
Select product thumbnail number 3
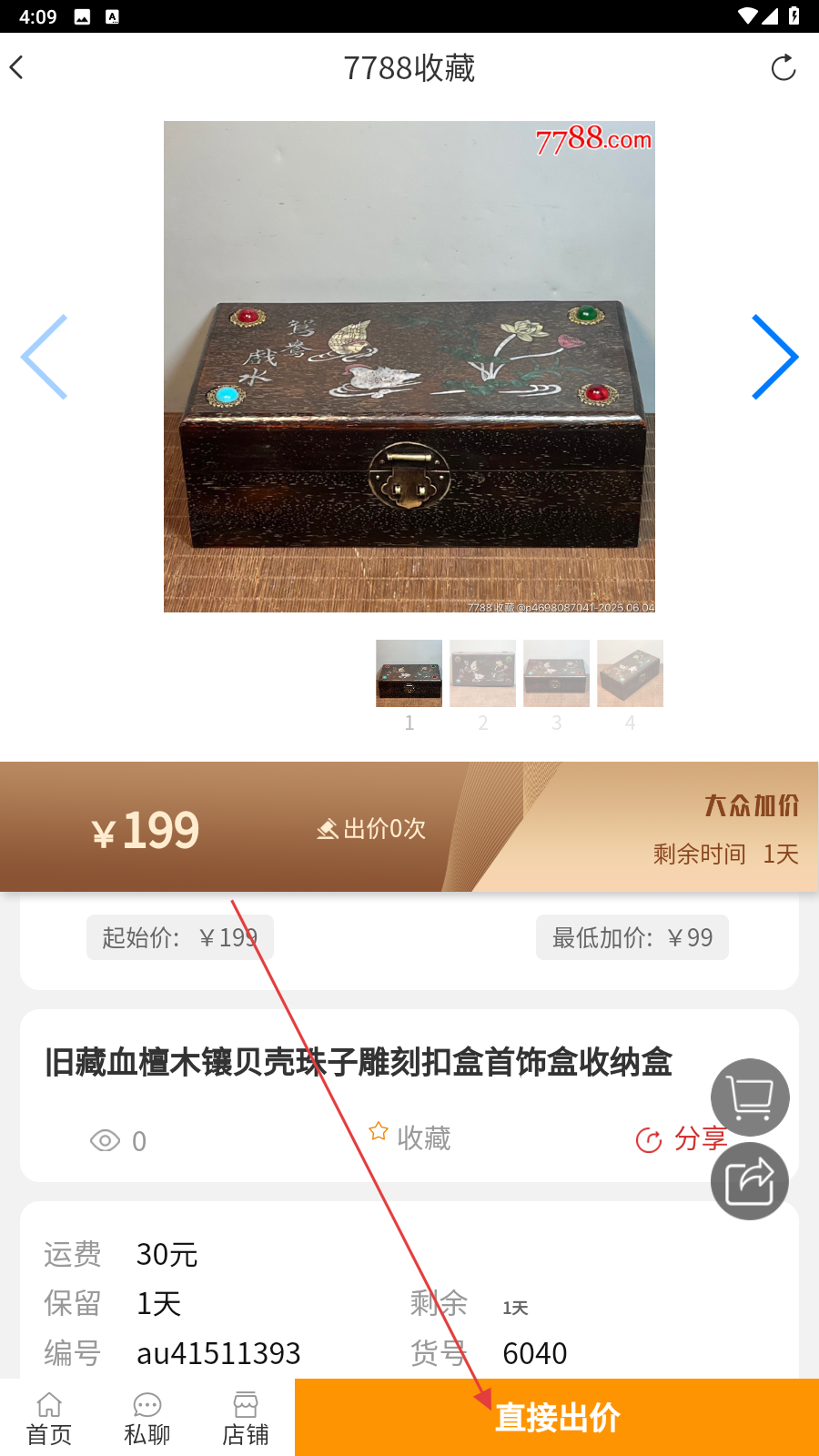click(556, 673)
